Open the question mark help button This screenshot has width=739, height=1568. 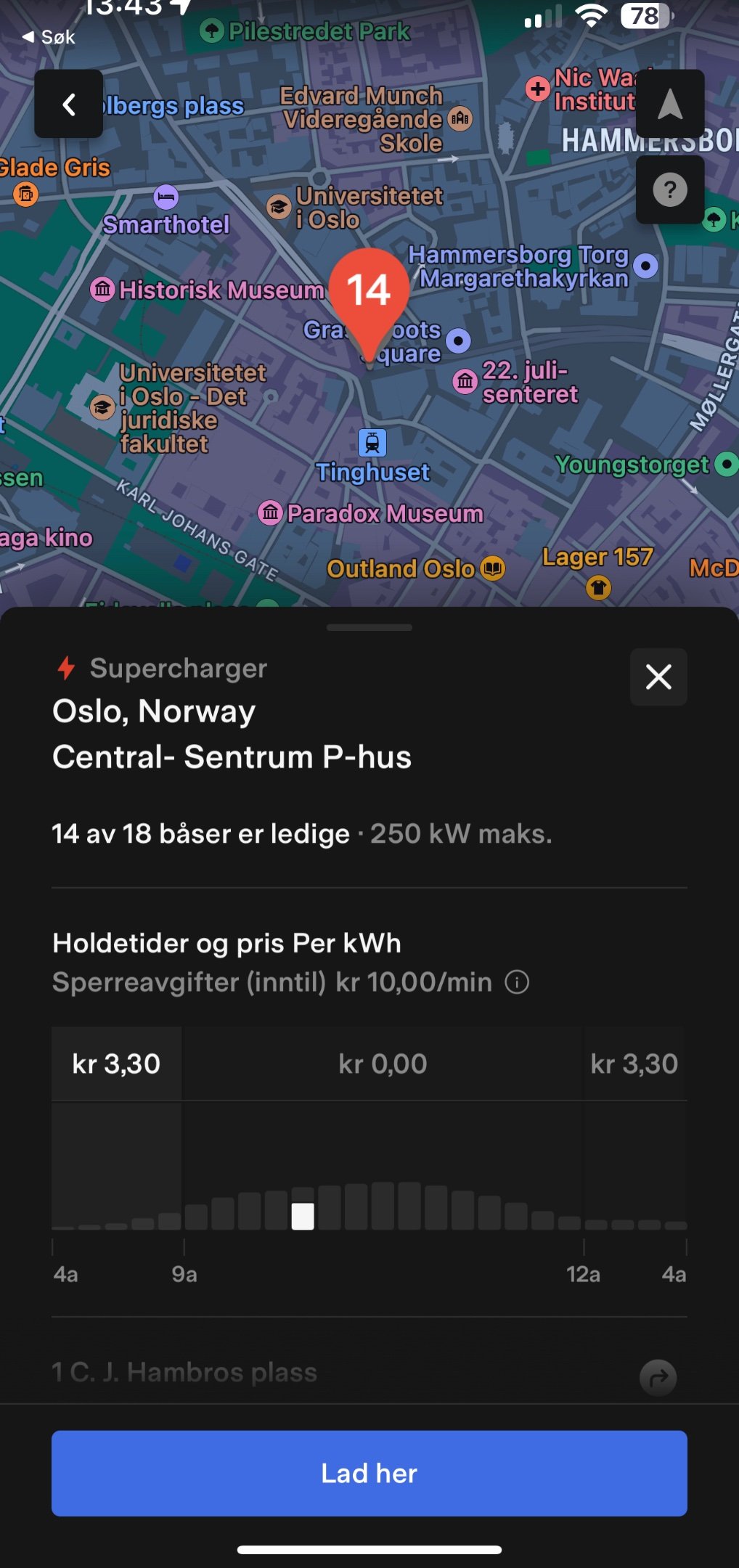(669, 190)
